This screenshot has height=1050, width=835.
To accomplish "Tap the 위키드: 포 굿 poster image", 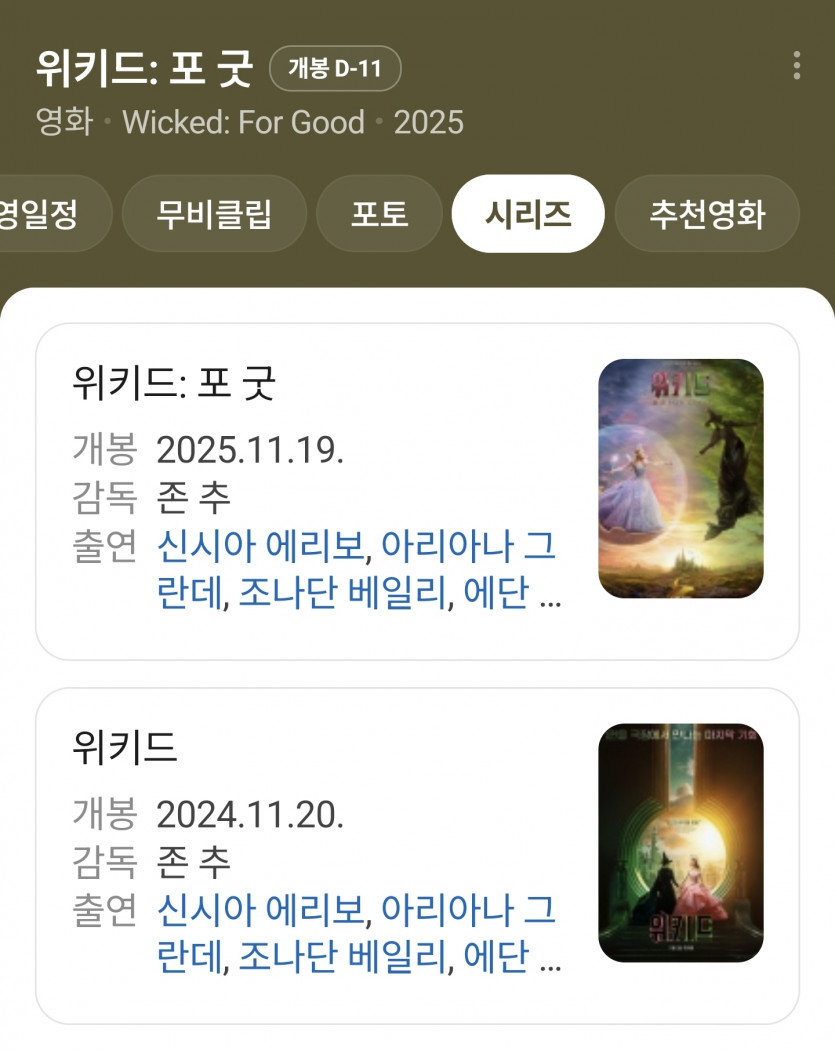I will (680, 478).
